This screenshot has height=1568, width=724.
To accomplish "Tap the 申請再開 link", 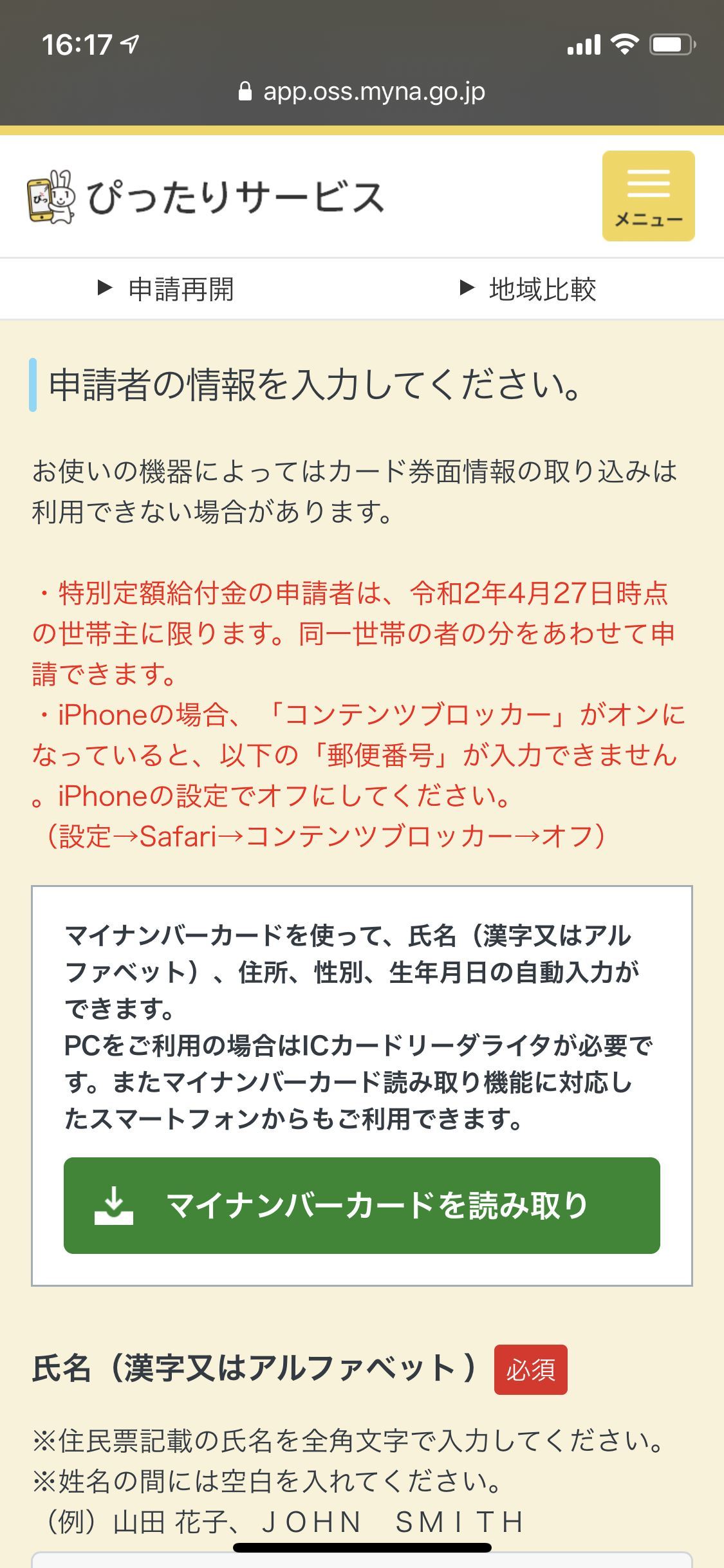I will [166, 289].
